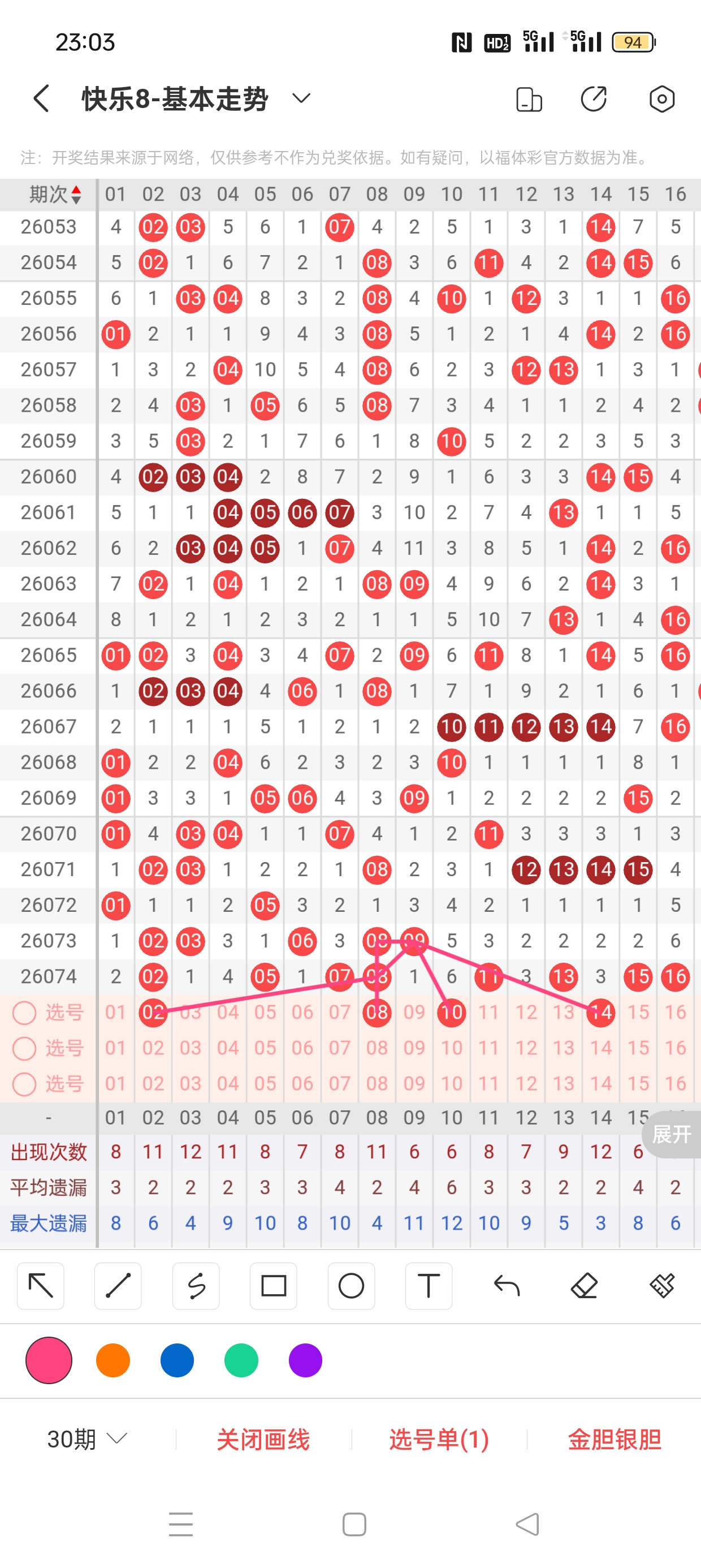Select the arrow drawing tool

tap(40, 1286)
